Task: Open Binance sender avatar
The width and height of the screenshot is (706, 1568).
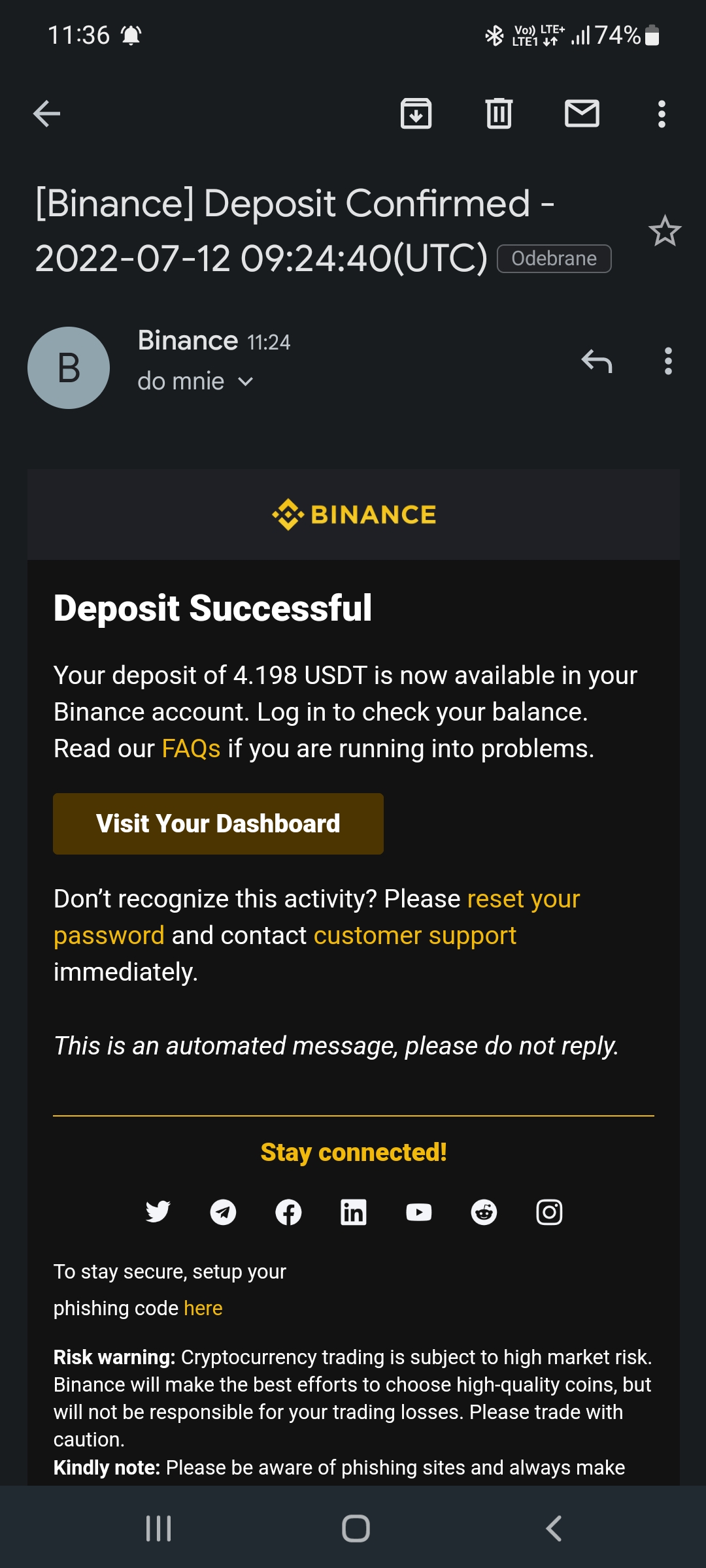Action: pyautogui.click(x=69, y=368)
